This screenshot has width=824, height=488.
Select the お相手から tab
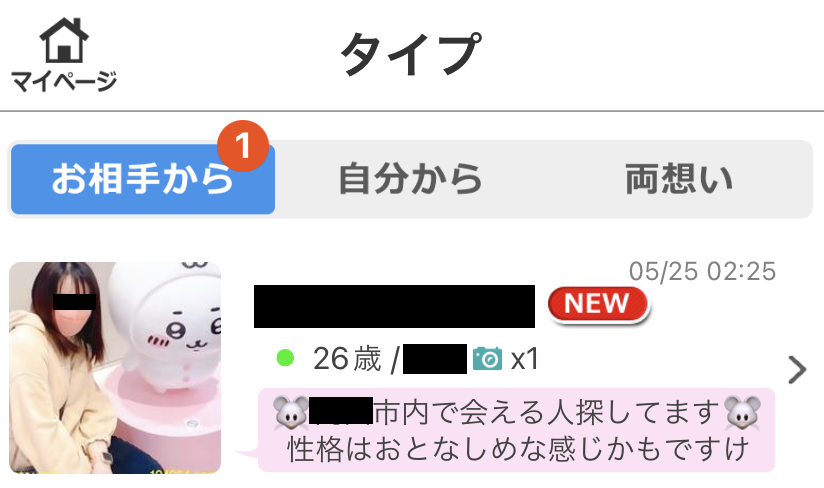coord(142,180)
